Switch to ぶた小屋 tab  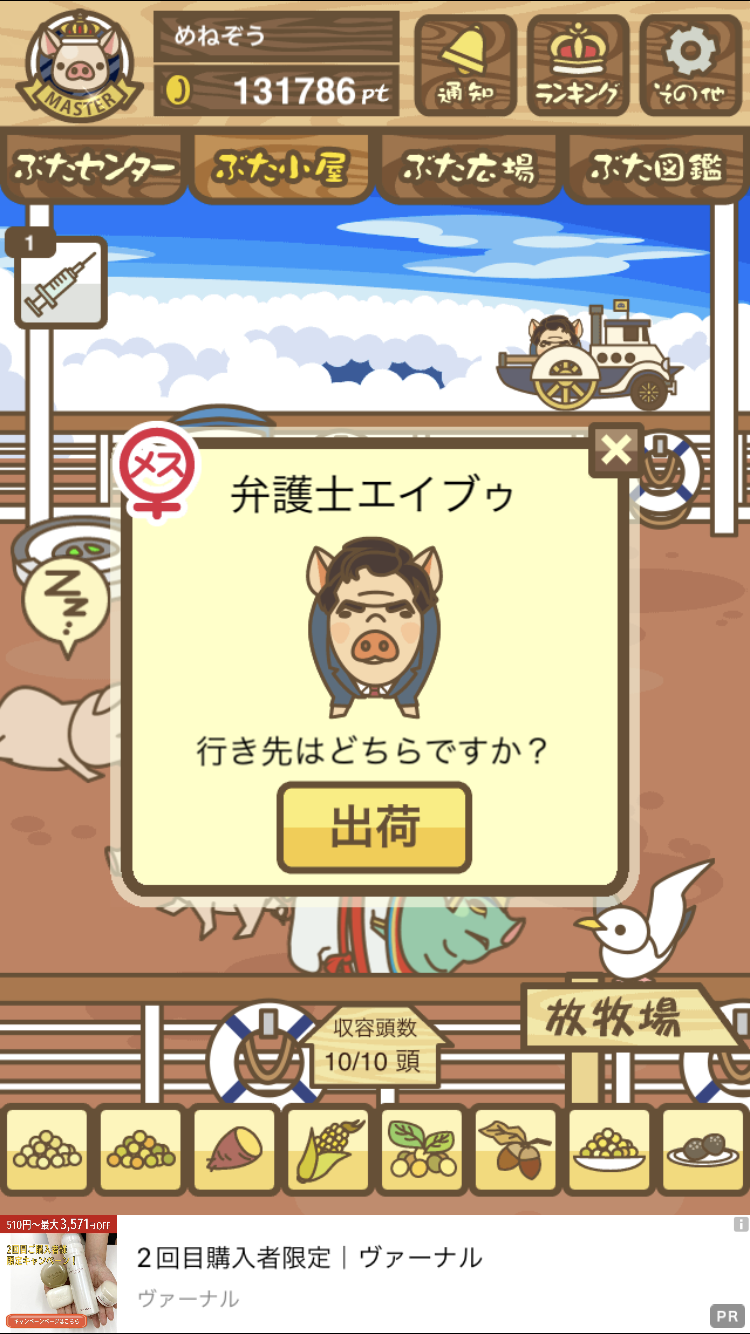pyautogui.click(x=281, y=168)
